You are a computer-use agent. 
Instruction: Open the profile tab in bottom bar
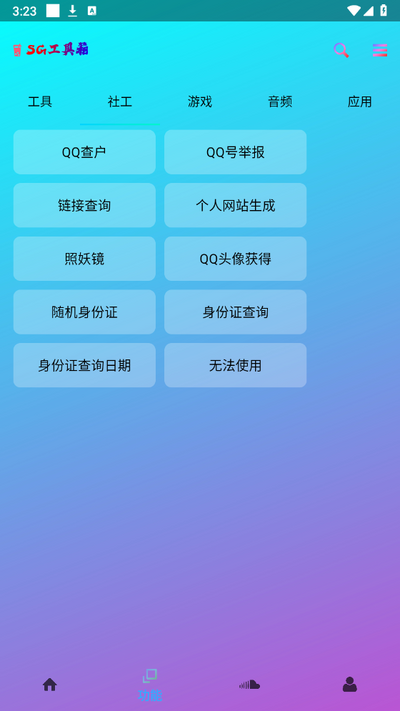[350, 684]
